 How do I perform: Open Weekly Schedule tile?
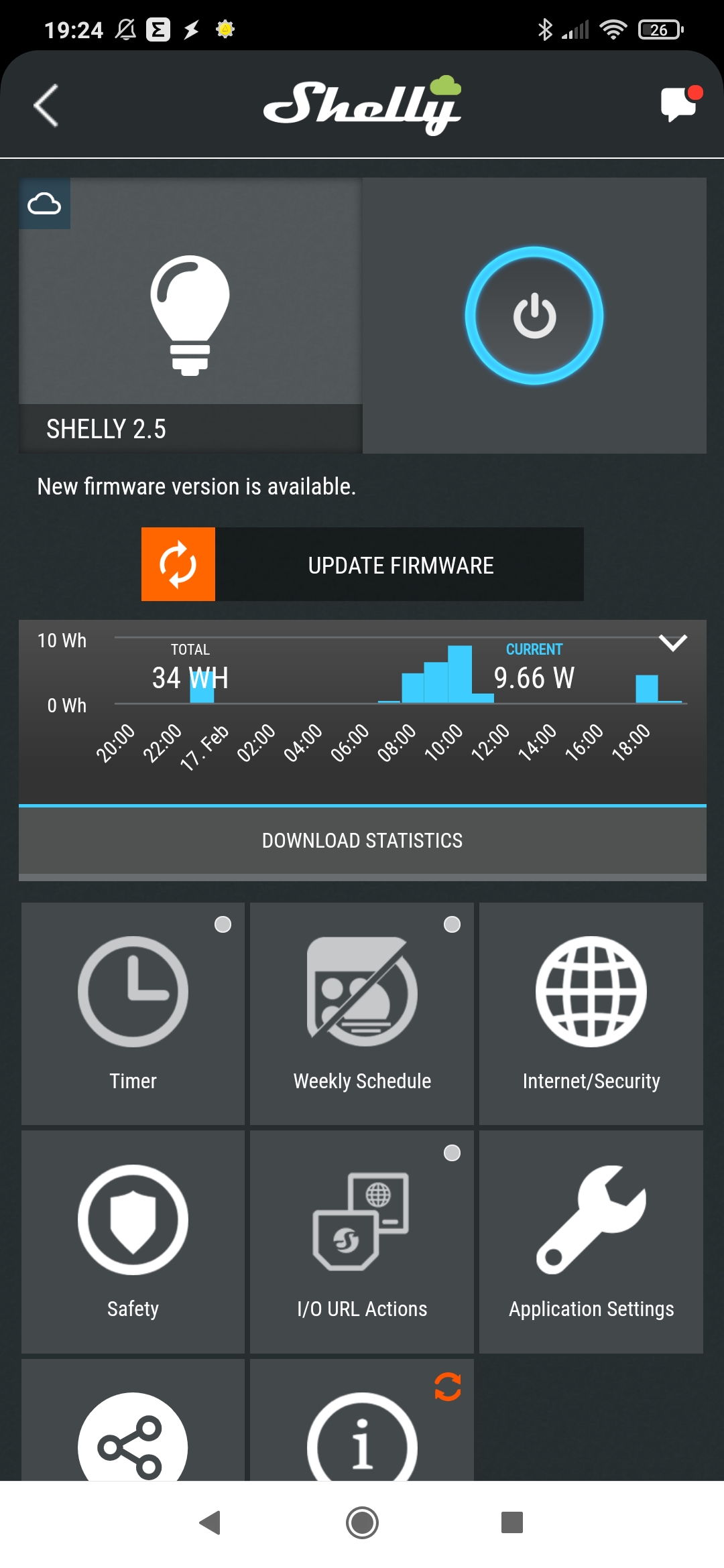click(x=362, y=1013)
